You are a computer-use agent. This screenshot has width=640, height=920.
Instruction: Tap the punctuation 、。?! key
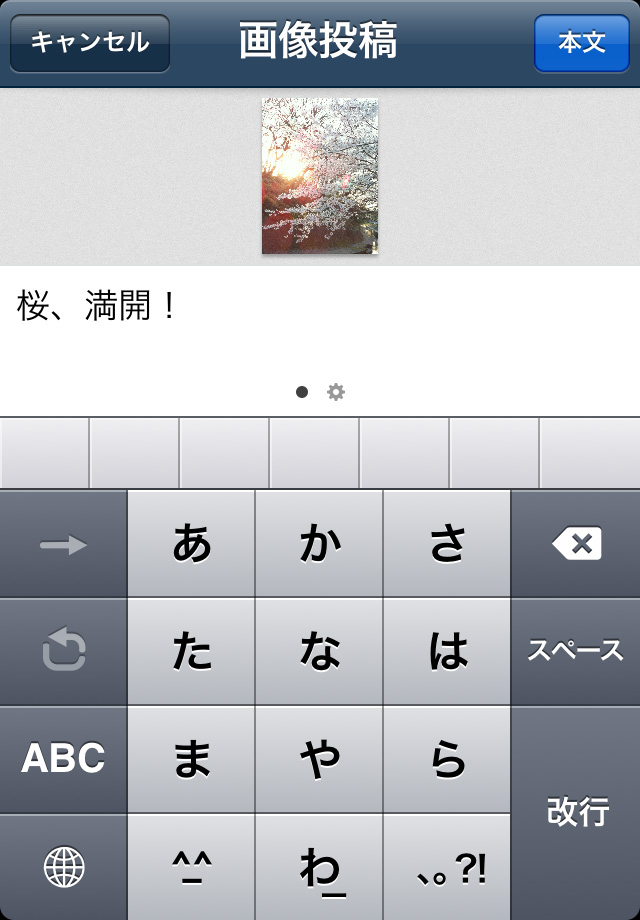click(447, 867)
